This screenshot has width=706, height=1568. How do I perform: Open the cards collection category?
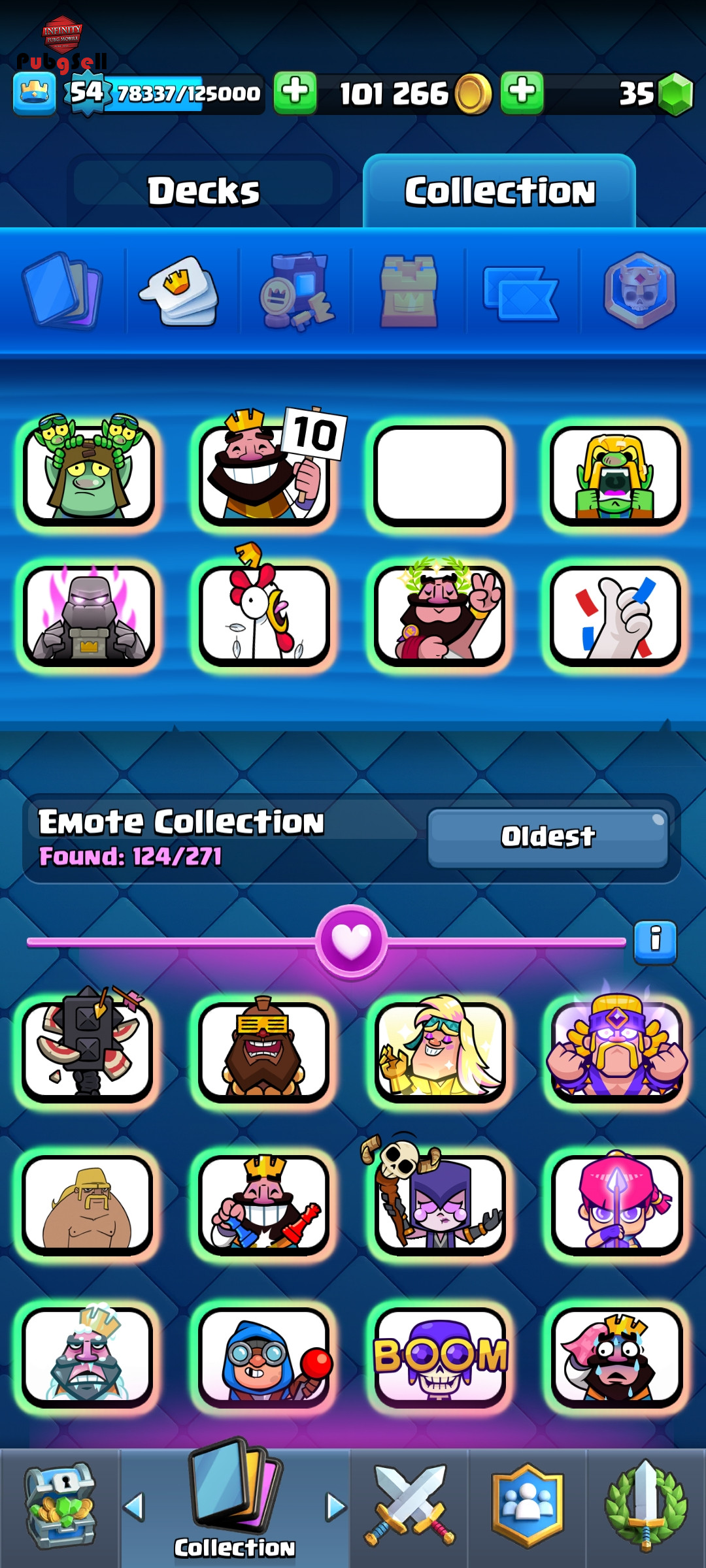pos(63,291)
